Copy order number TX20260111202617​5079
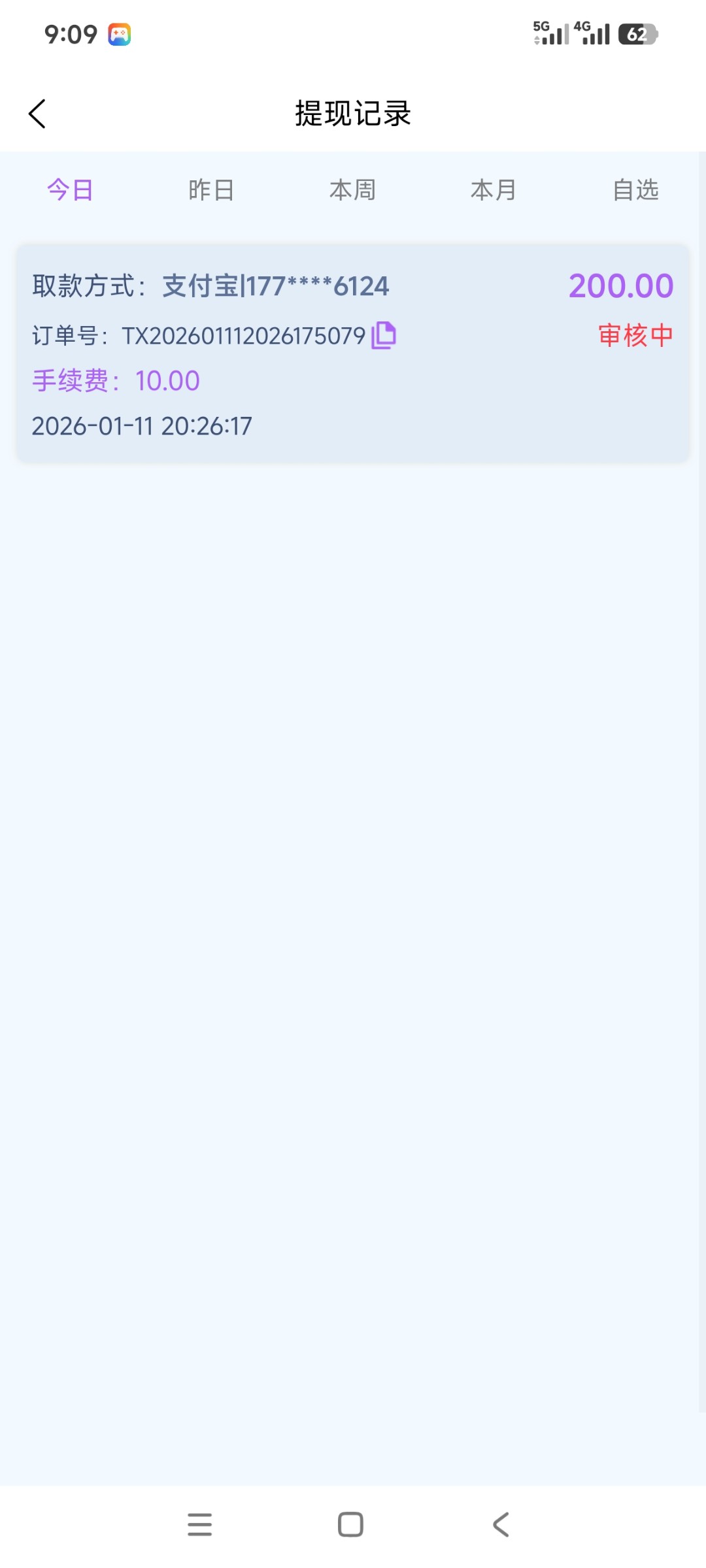Screen dimensions: 706x1568 click(384, 336)
